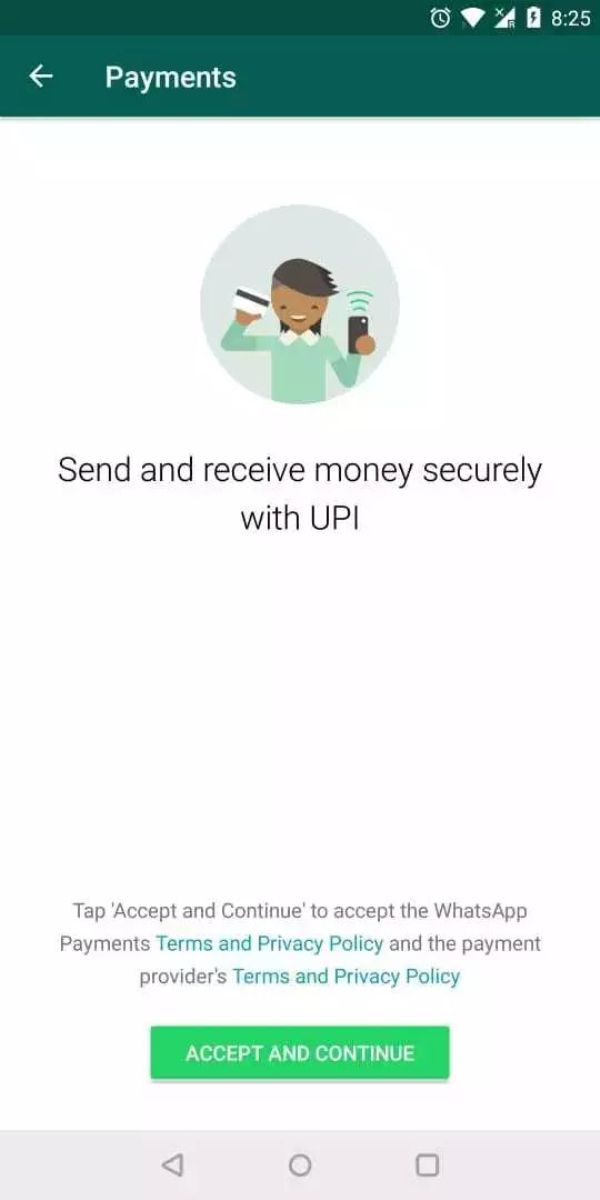Screen dimensions: 600x1200
Task: Open payment provider's Terms and Privacy Policy
Action: pos(346,976)
